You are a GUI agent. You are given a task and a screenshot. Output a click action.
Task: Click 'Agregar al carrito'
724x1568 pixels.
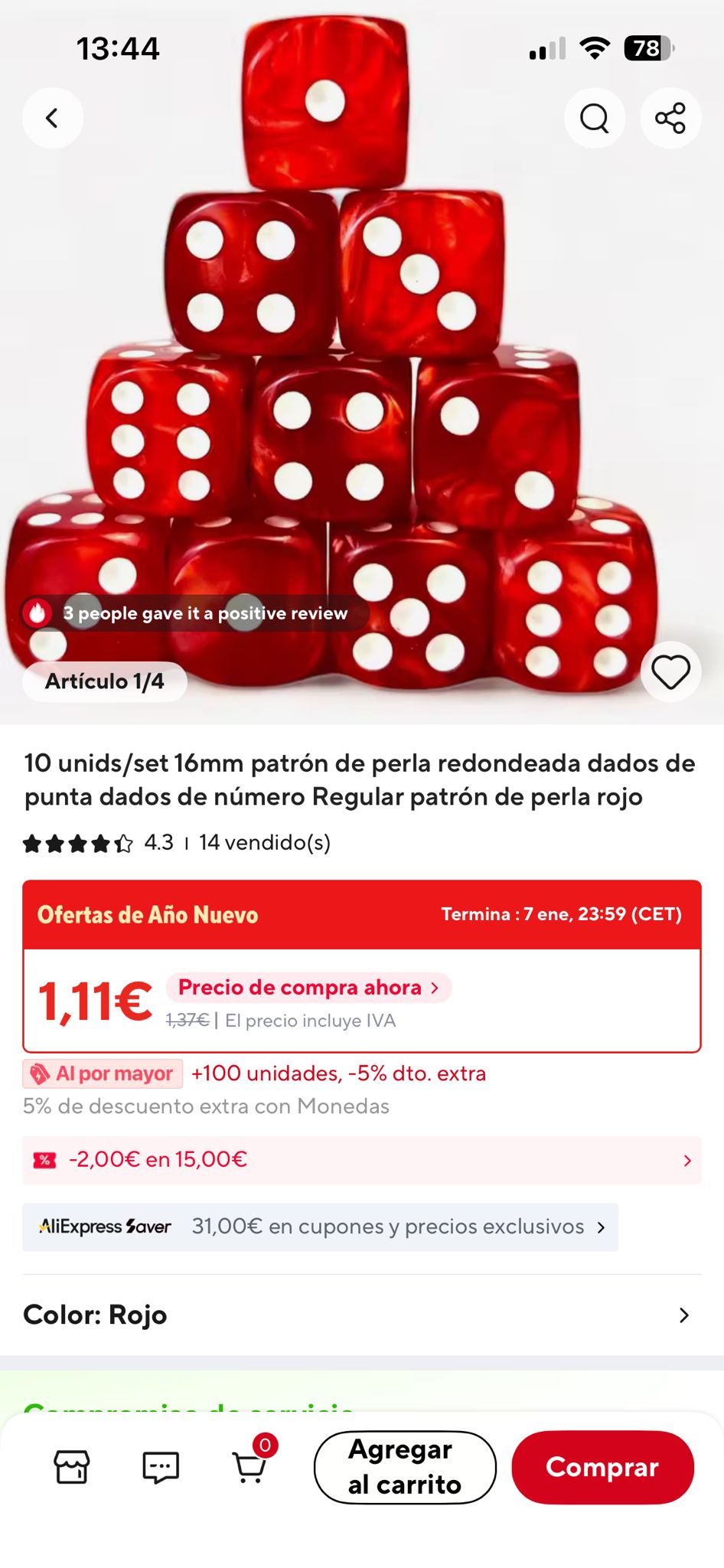(x=405, y=1467)
